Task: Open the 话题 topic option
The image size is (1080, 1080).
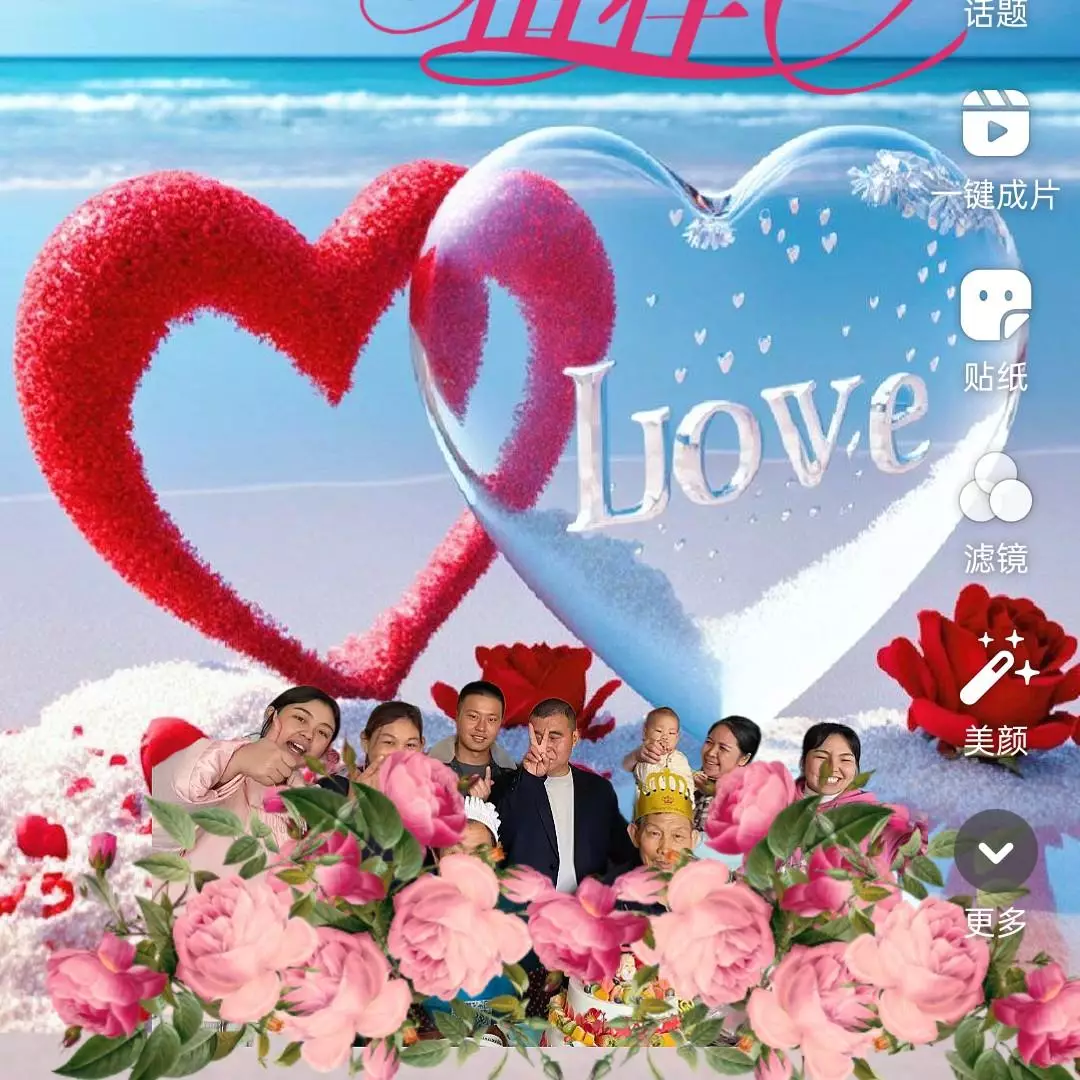Action: pos(996,14)
